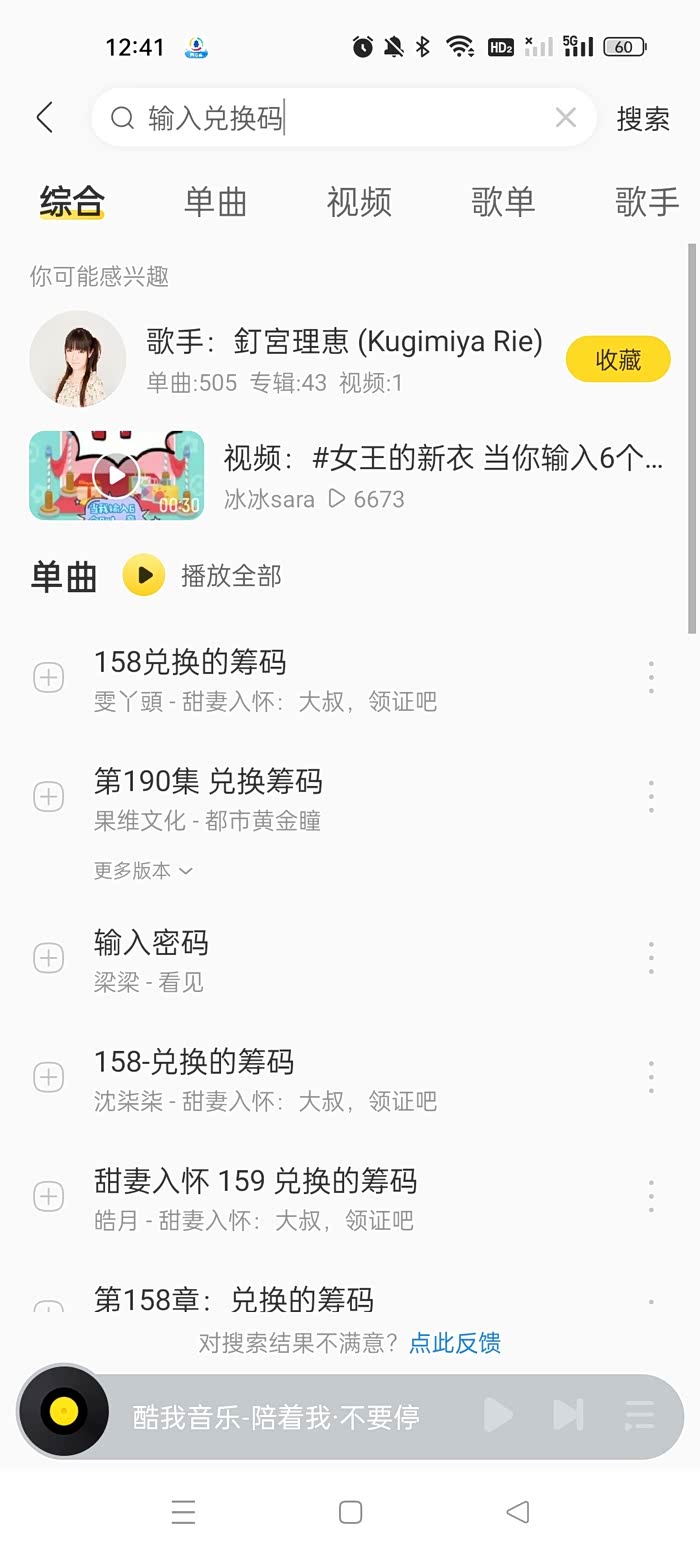Switch to the 单曲 tab
700x1555 pixels.
(215, 202)
